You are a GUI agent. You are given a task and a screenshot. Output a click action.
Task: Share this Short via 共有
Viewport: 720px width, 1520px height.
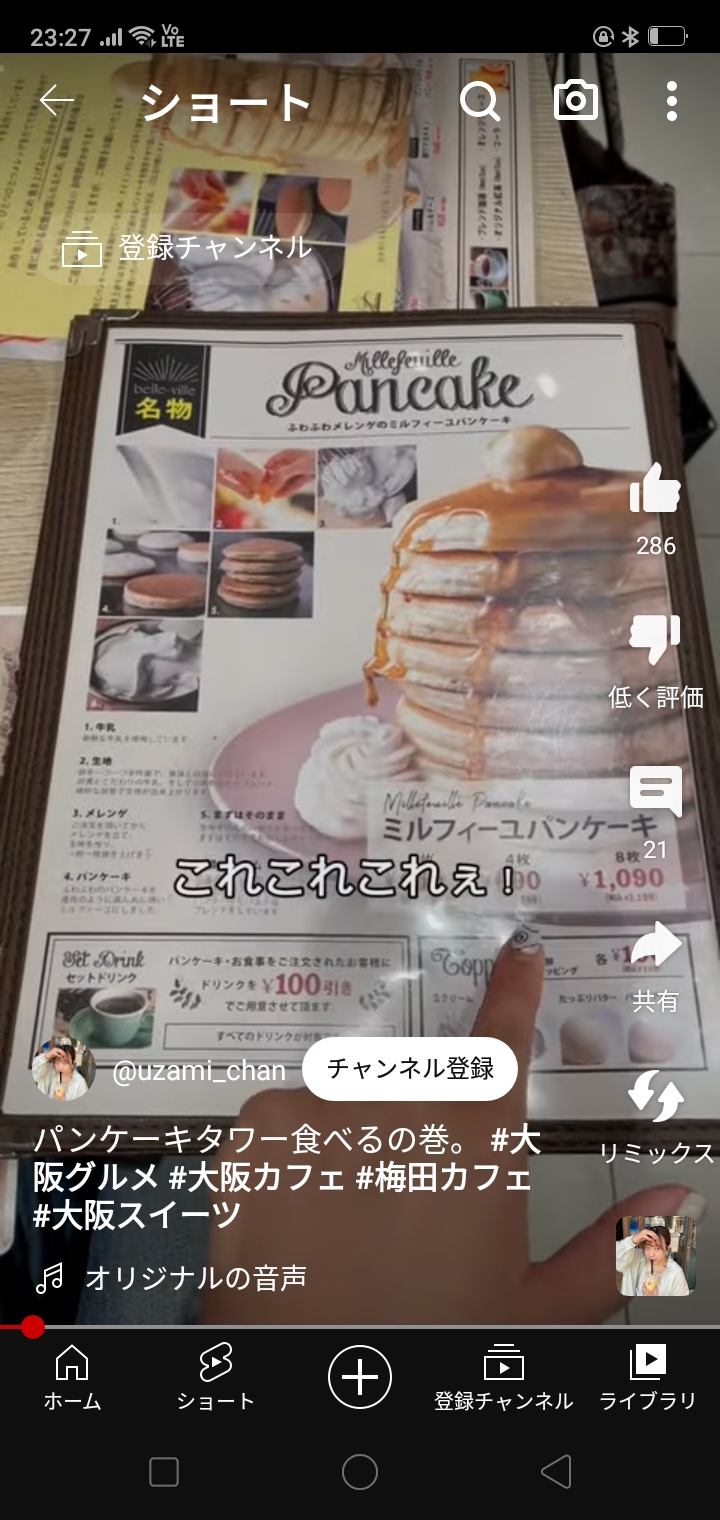click(x=655, y=946)
